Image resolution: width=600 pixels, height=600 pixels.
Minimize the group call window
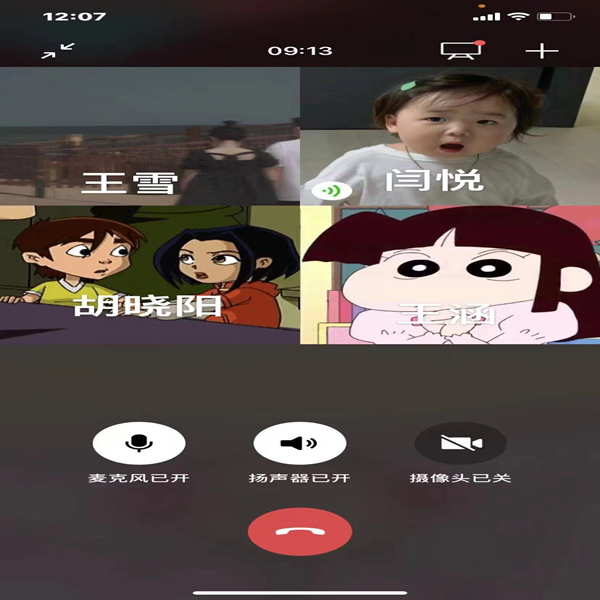pos(57,50)
